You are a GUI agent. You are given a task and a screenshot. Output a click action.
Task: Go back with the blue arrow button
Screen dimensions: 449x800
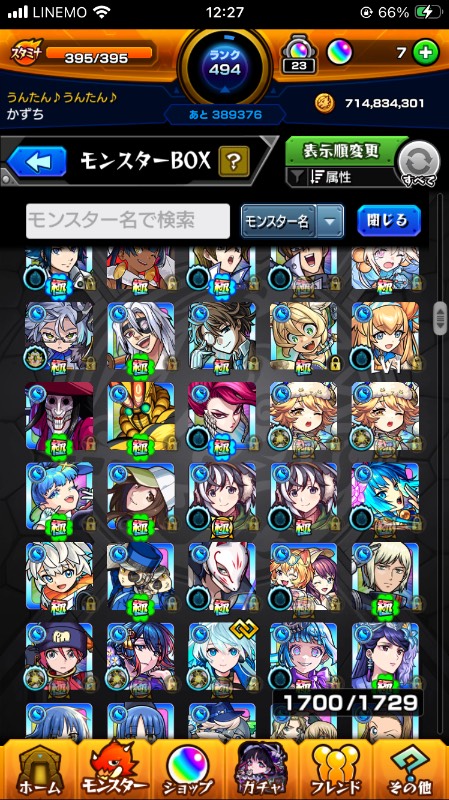[37, 162]
